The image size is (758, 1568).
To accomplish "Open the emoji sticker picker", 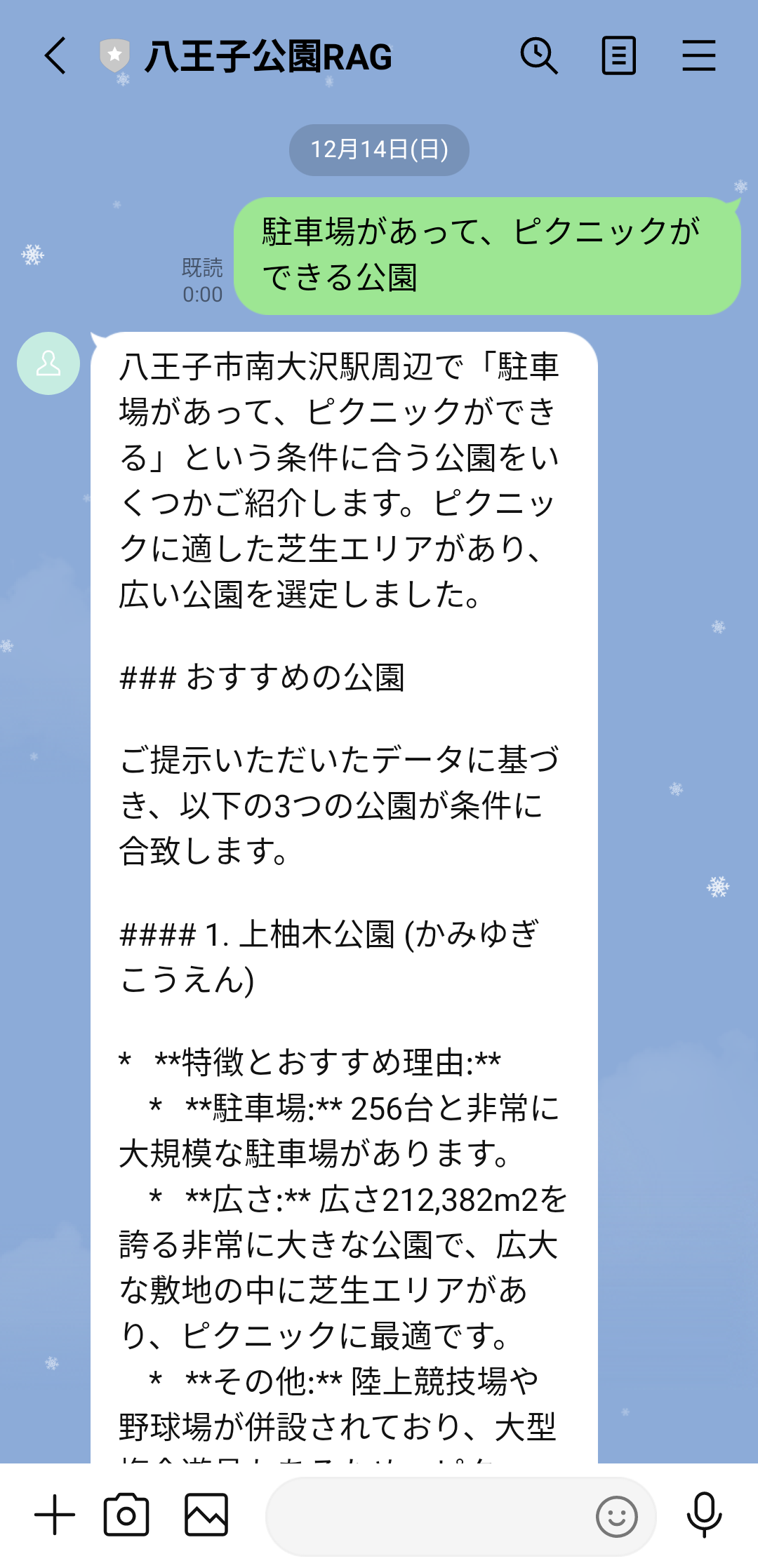I will (x=616, y=1517).
